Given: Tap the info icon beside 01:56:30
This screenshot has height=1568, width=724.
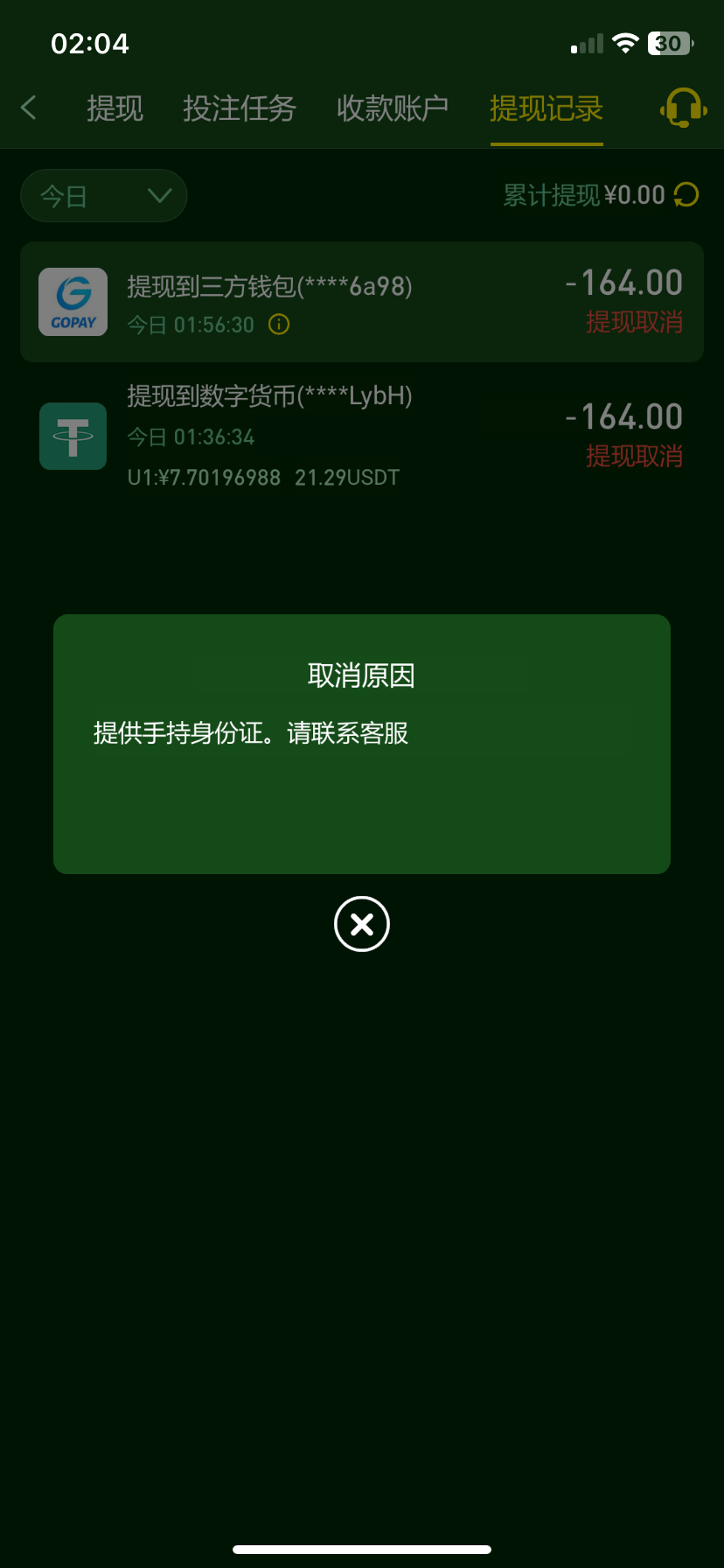Looking at the screenshot, I should [279, 325].
